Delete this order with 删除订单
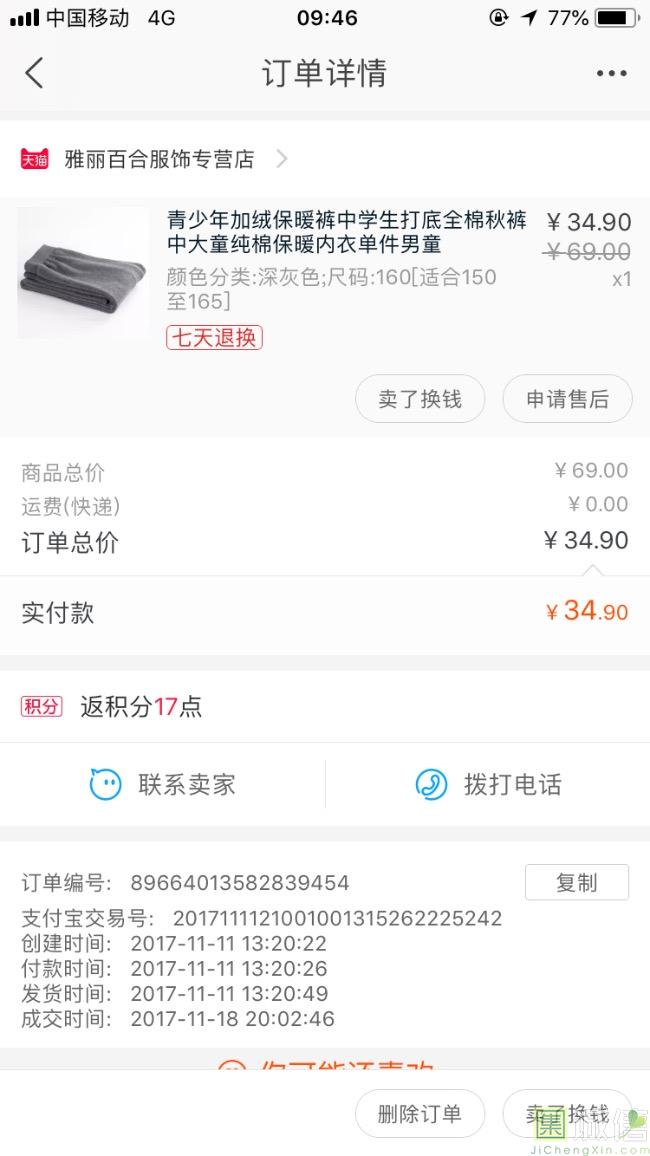 point(420,1114)
